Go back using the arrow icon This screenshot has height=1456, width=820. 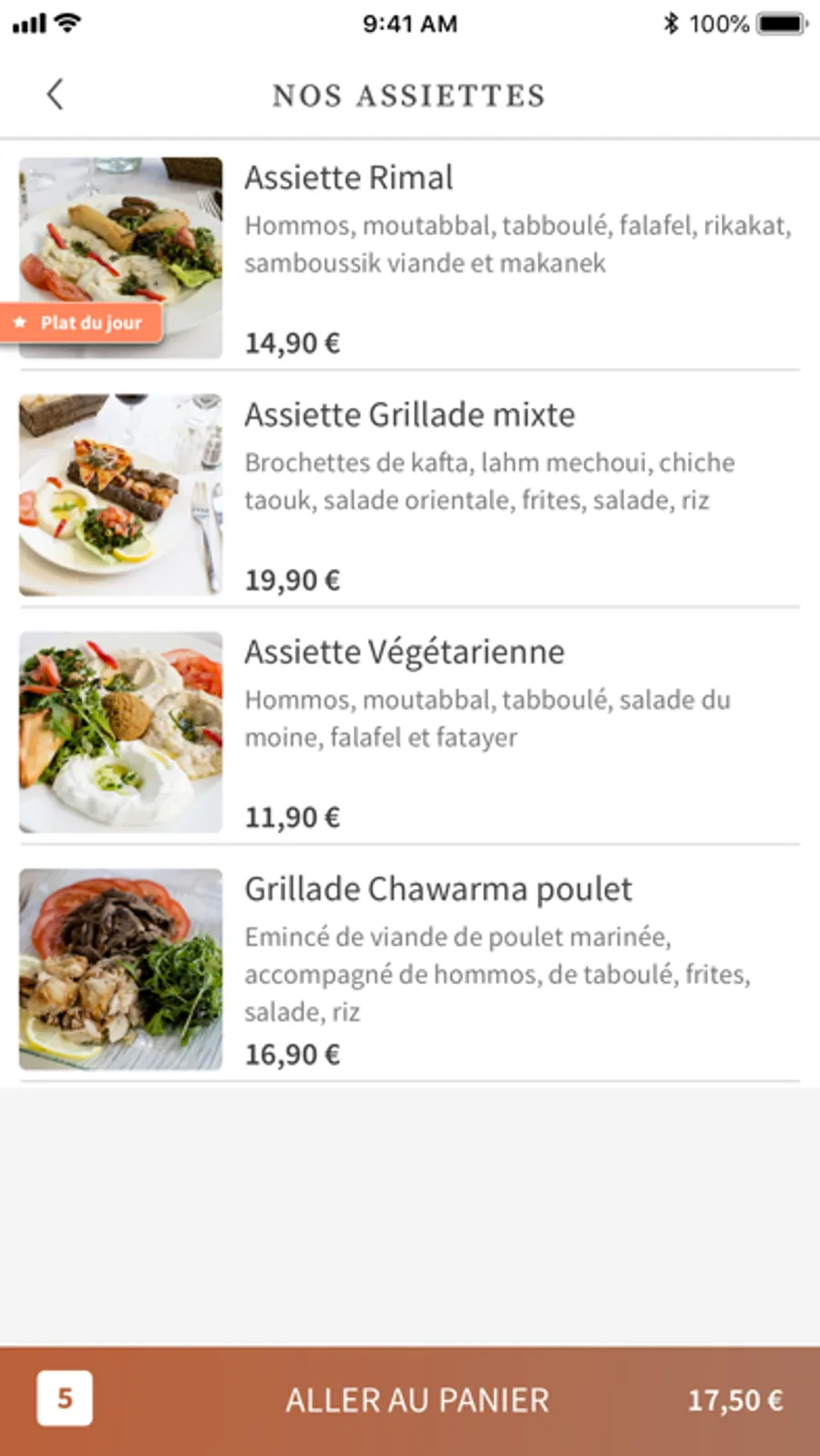(56, 95)
